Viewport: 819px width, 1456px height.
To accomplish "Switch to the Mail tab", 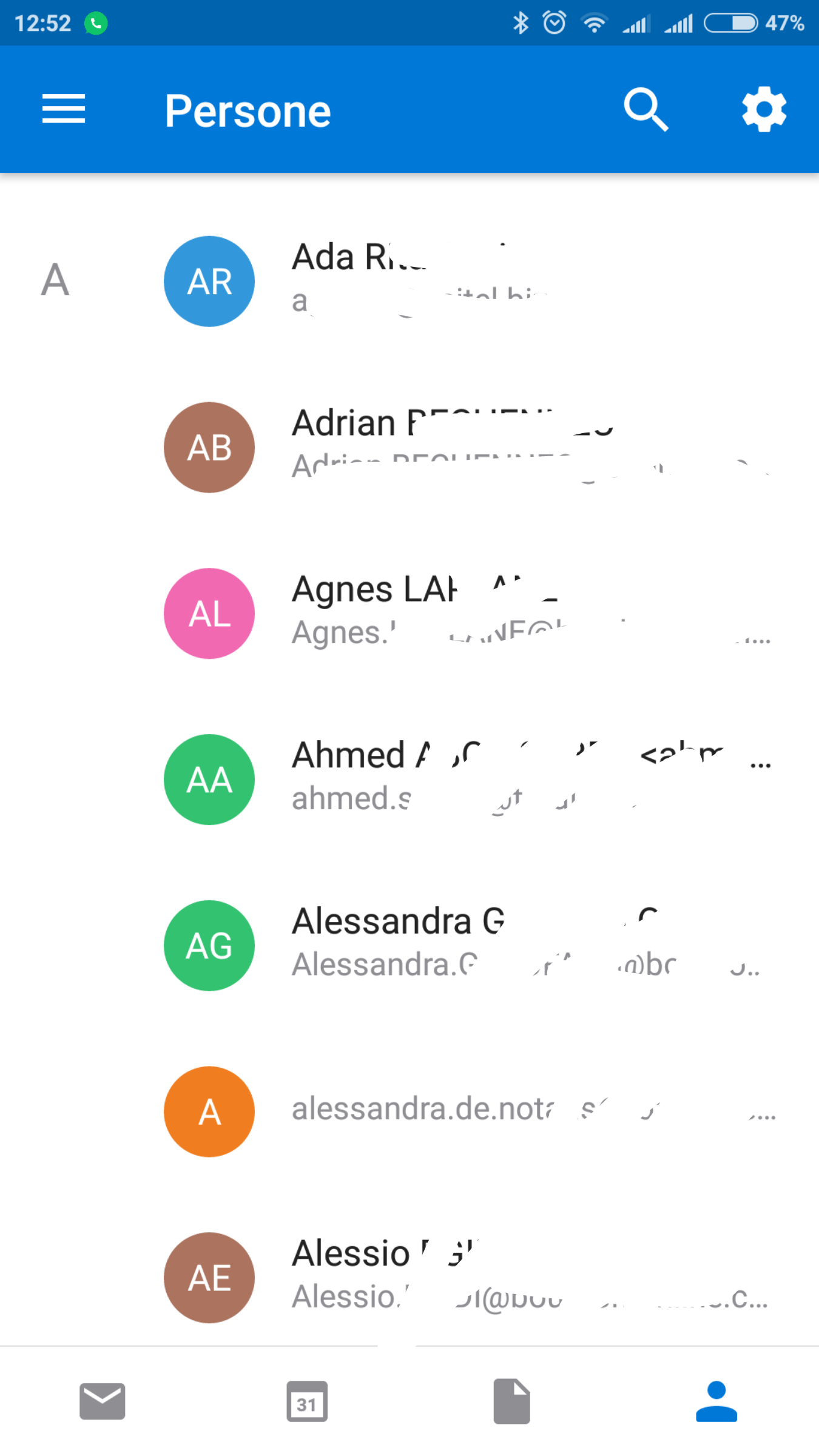I will pyautogui.click(x=103, y=1401).
